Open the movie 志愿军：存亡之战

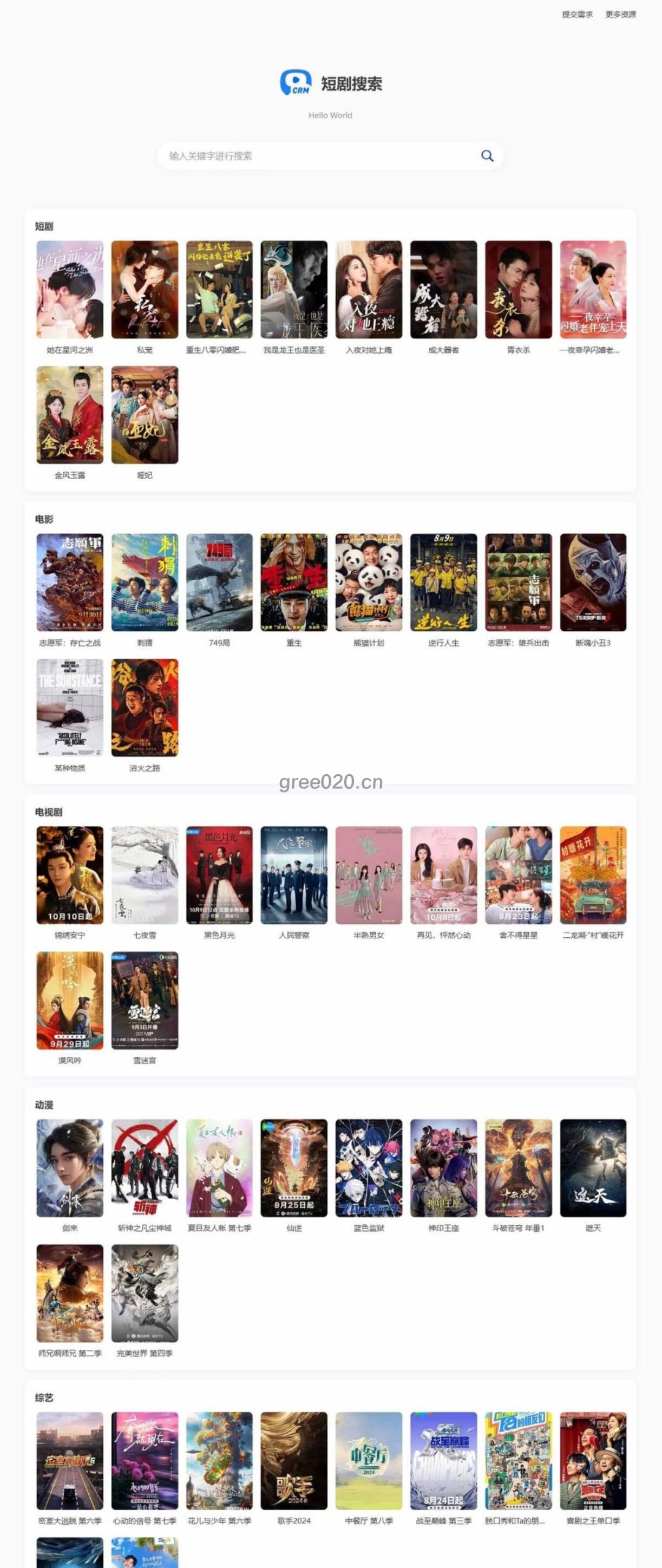70,583
